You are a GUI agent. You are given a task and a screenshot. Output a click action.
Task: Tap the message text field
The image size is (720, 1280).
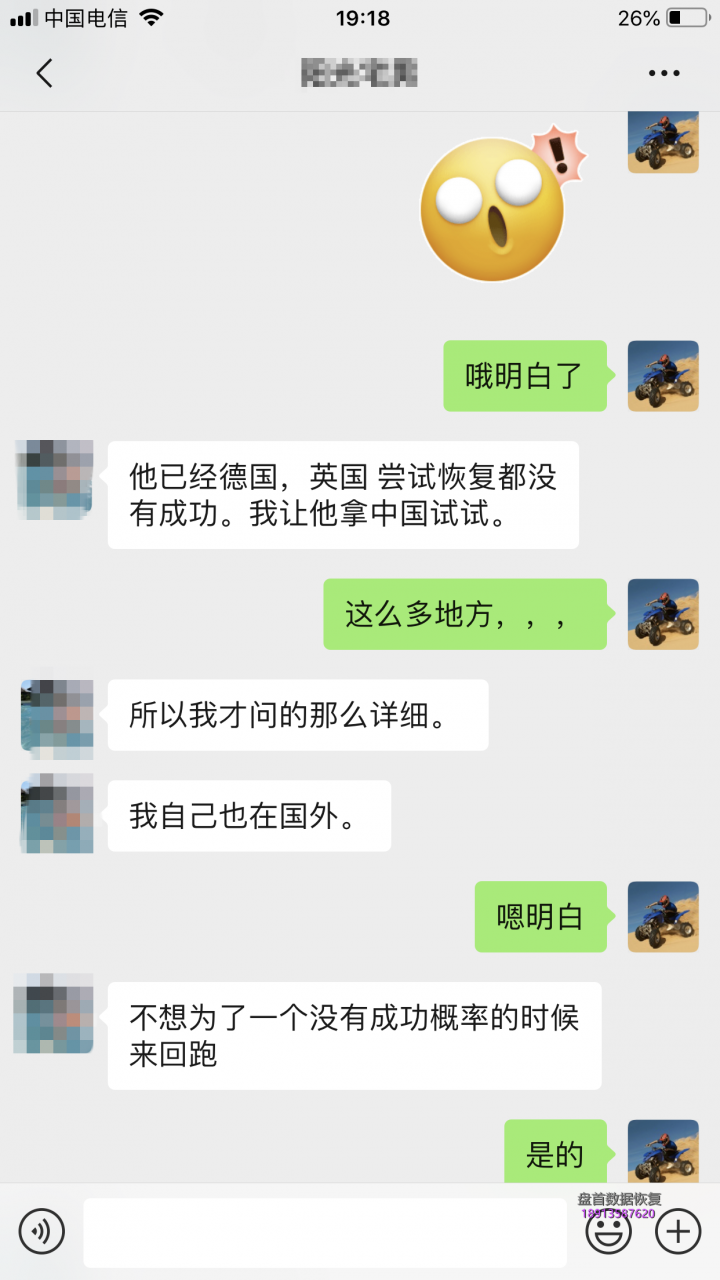[324, 1232]
